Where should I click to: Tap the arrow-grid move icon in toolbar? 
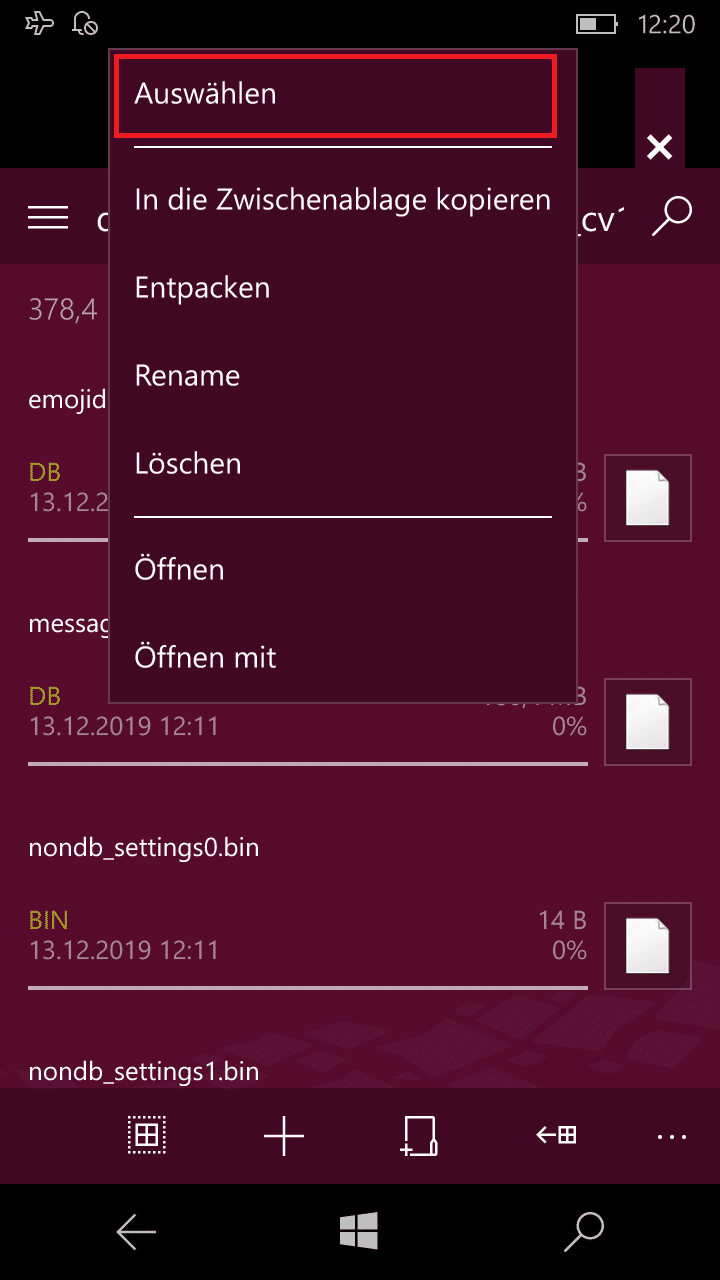click(556, 1135)
